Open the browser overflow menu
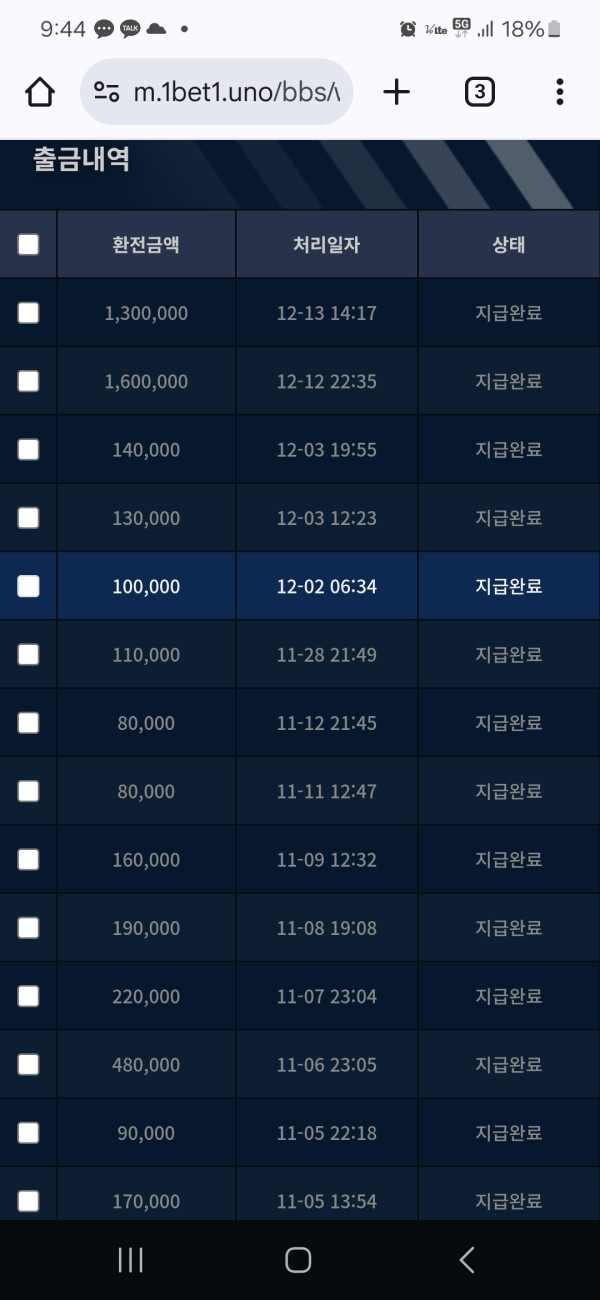Image resolution: width=600 pixels, height=1300 pixels. point(559,92)
